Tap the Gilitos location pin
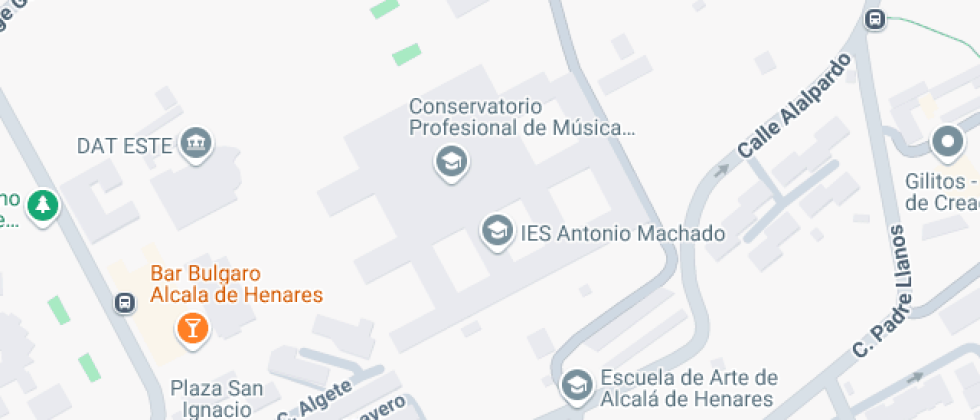 pos(948,142)
